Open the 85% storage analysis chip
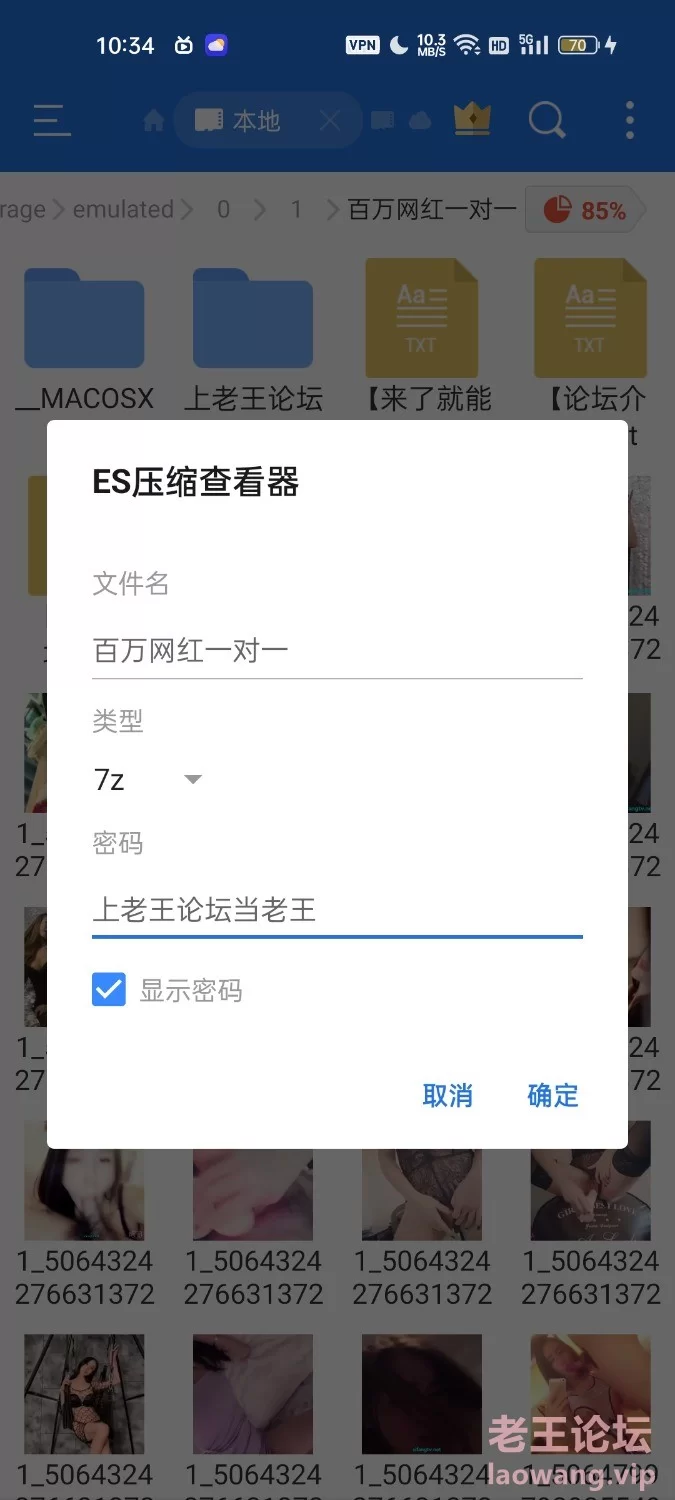Viewport: 675px width, 1500px height. (585, 210)
